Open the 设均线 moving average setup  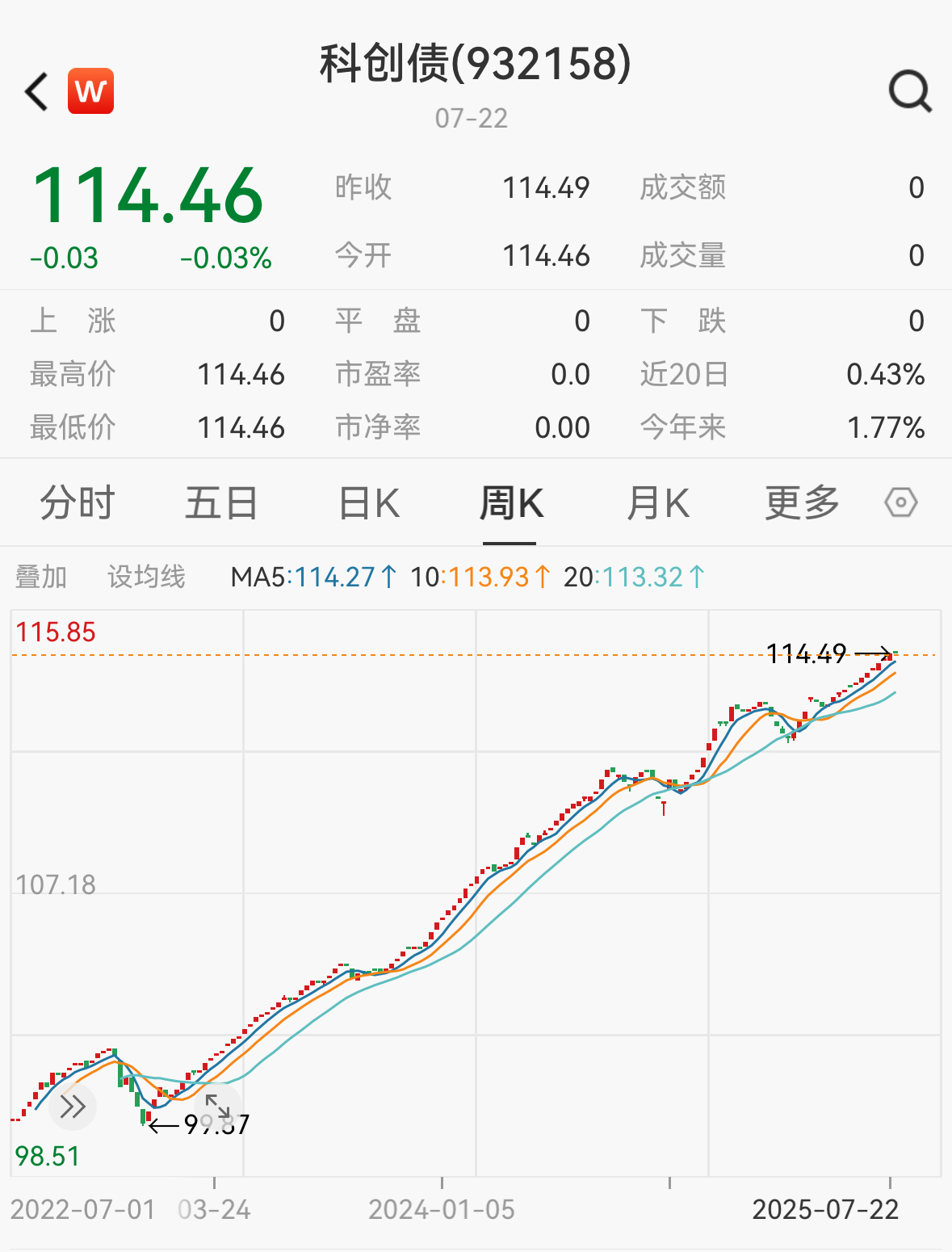[147, 577]
